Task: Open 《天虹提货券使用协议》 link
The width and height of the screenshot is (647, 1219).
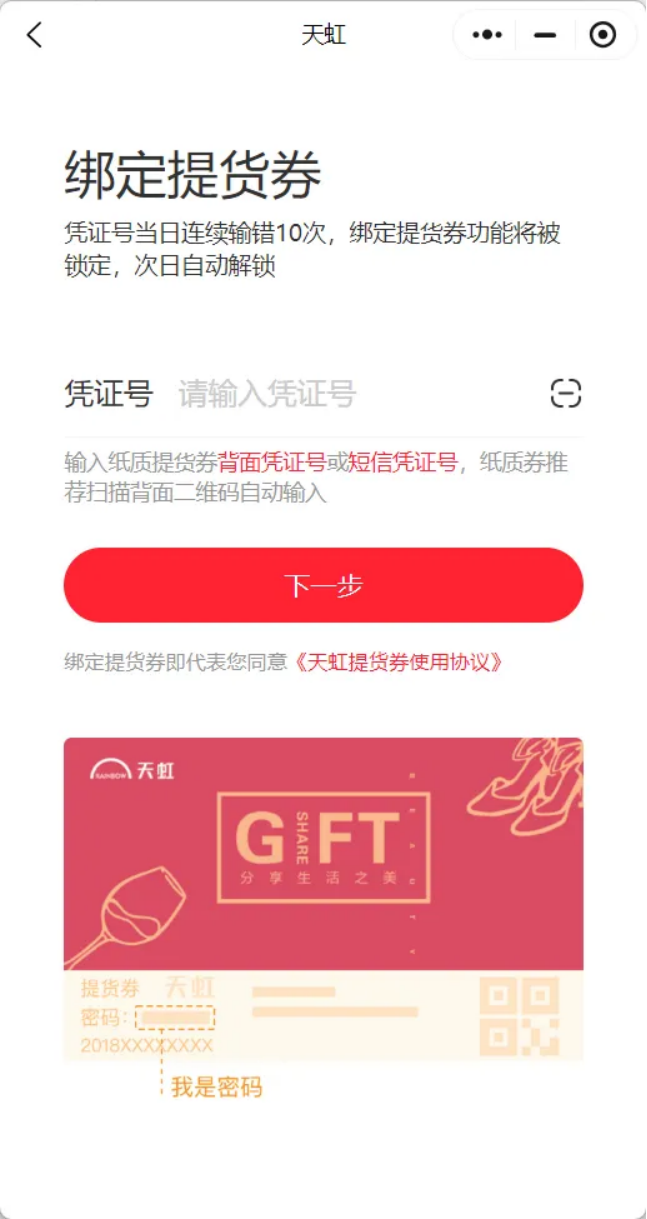Action: [x=397, y=662]
